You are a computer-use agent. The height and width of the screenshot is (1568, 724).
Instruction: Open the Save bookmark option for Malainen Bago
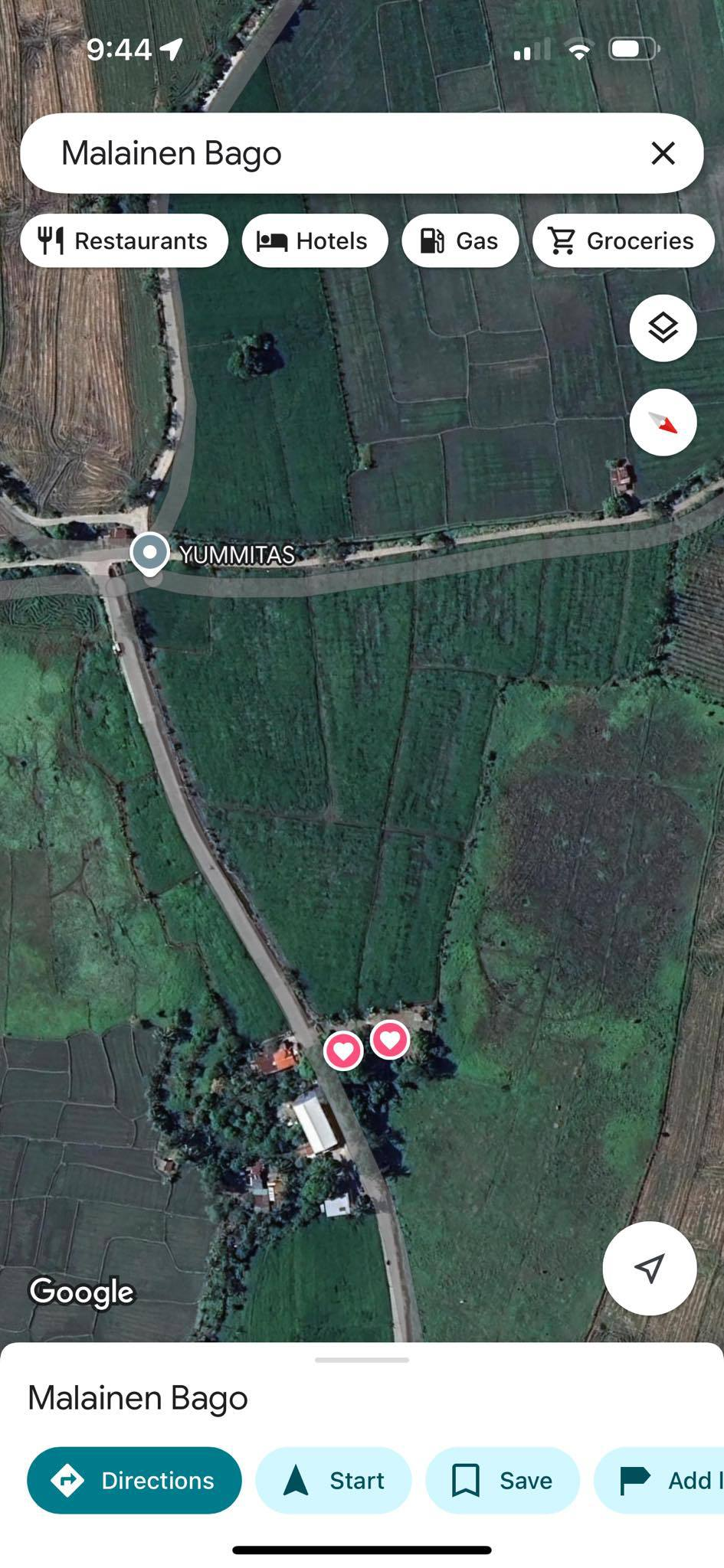502,1480
